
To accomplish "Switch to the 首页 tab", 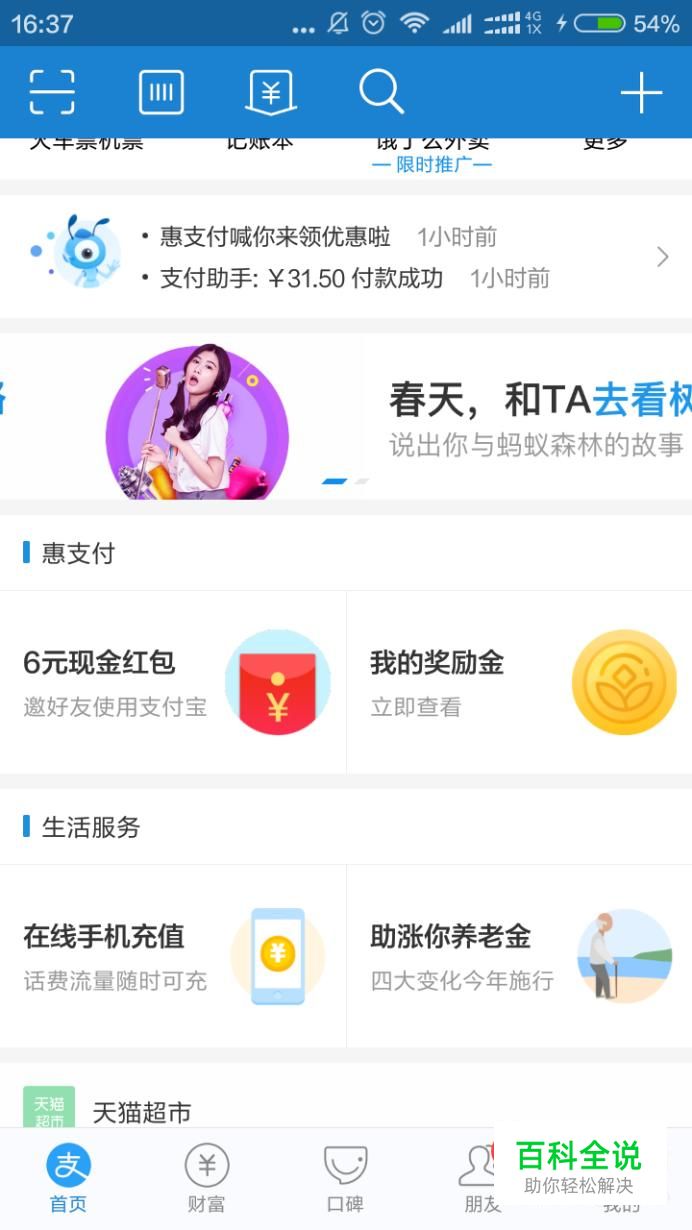I will pyautogui.click(x=68, y=1178).
